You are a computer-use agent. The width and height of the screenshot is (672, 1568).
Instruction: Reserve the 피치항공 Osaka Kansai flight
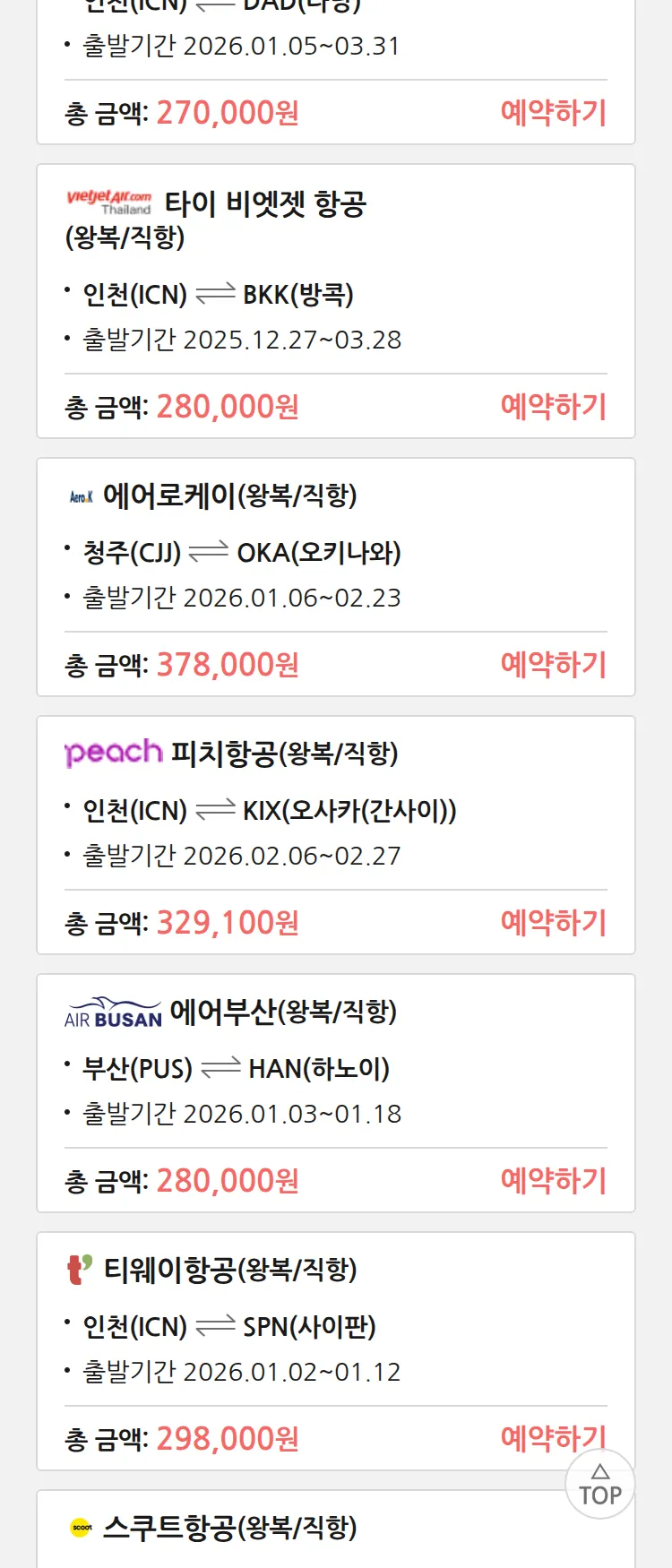pyautogui.click(x=553, y=923)
